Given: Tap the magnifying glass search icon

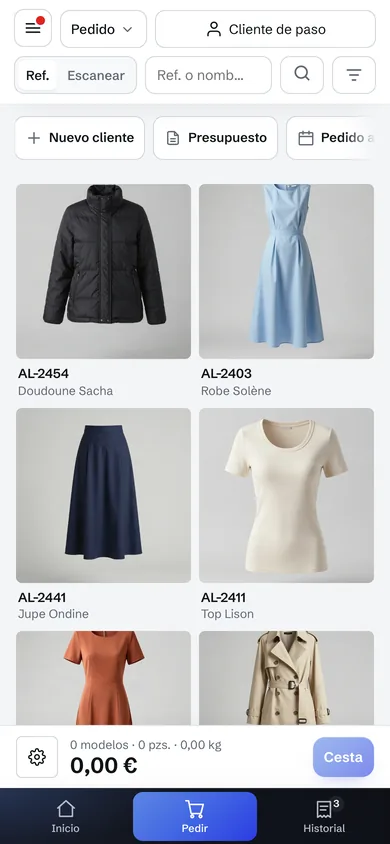Looking at the screenshot, I should pyautogui.click(x=302, y=75).
